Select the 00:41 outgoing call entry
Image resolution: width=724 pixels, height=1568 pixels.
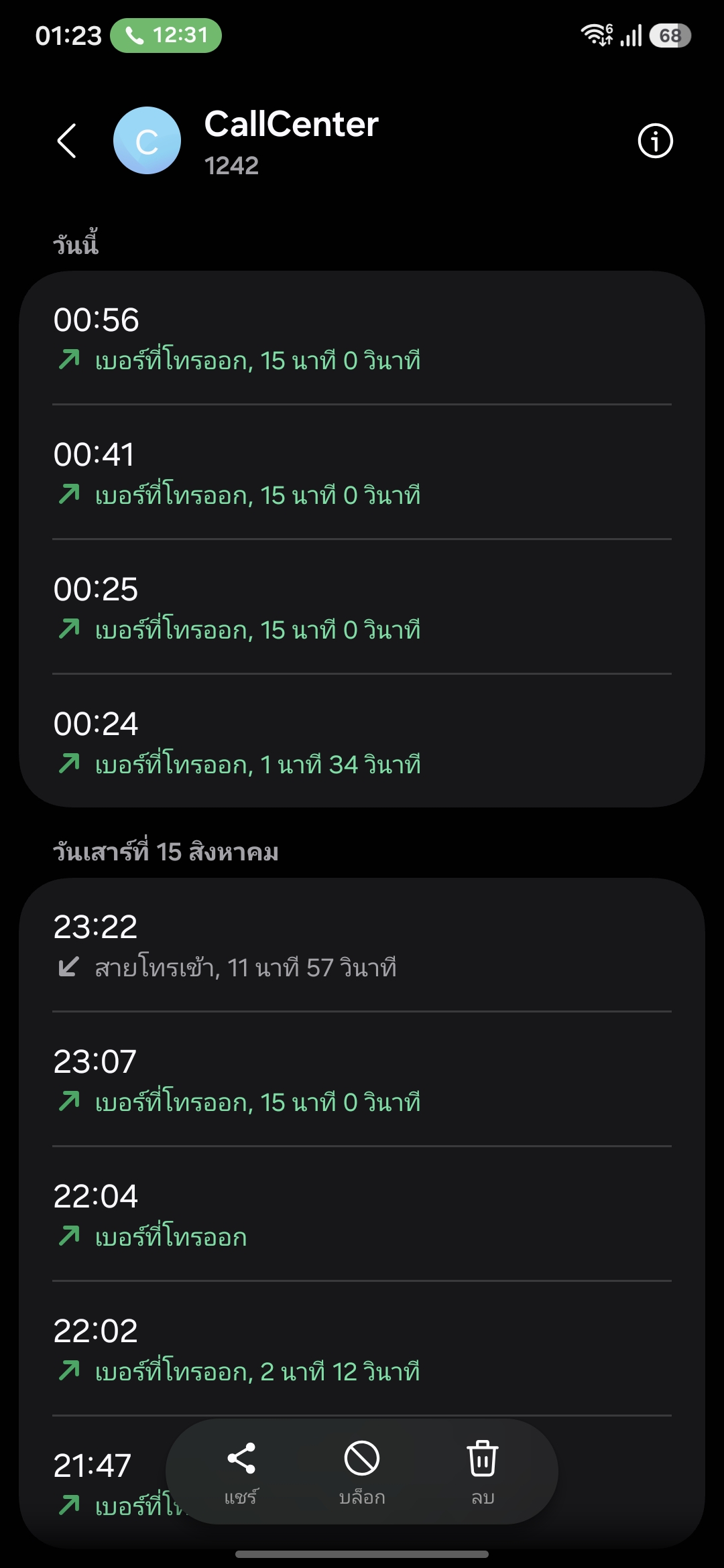pyautogui.click(x=362, y=472)
